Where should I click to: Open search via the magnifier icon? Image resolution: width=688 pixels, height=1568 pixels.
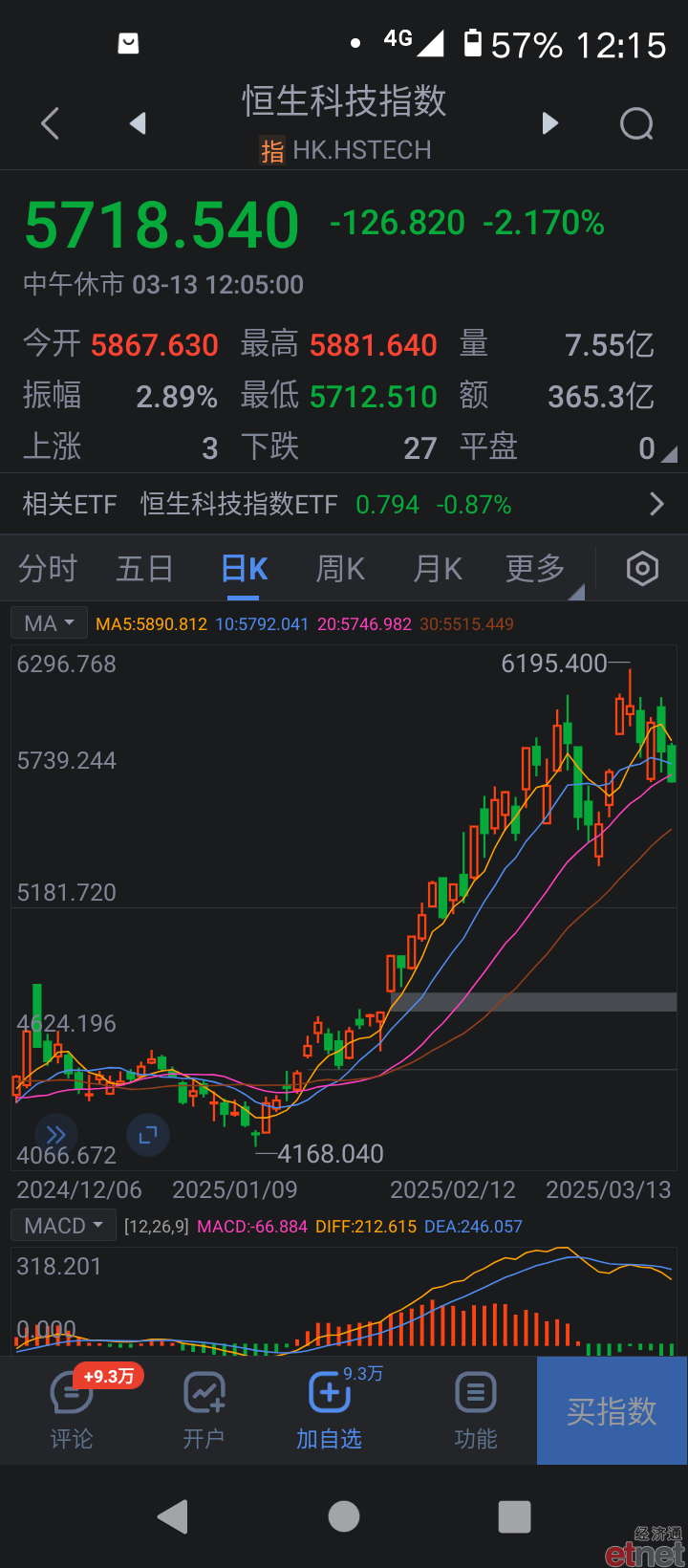636,123
